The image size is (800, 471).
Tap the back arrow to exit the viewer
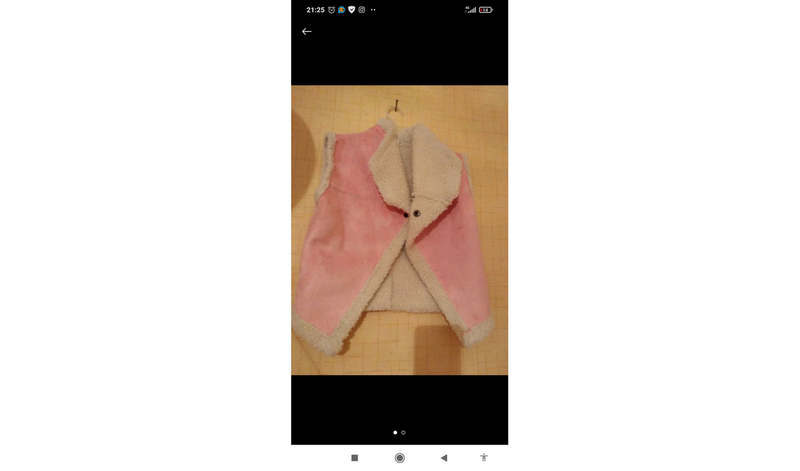[x=307, y=31]
